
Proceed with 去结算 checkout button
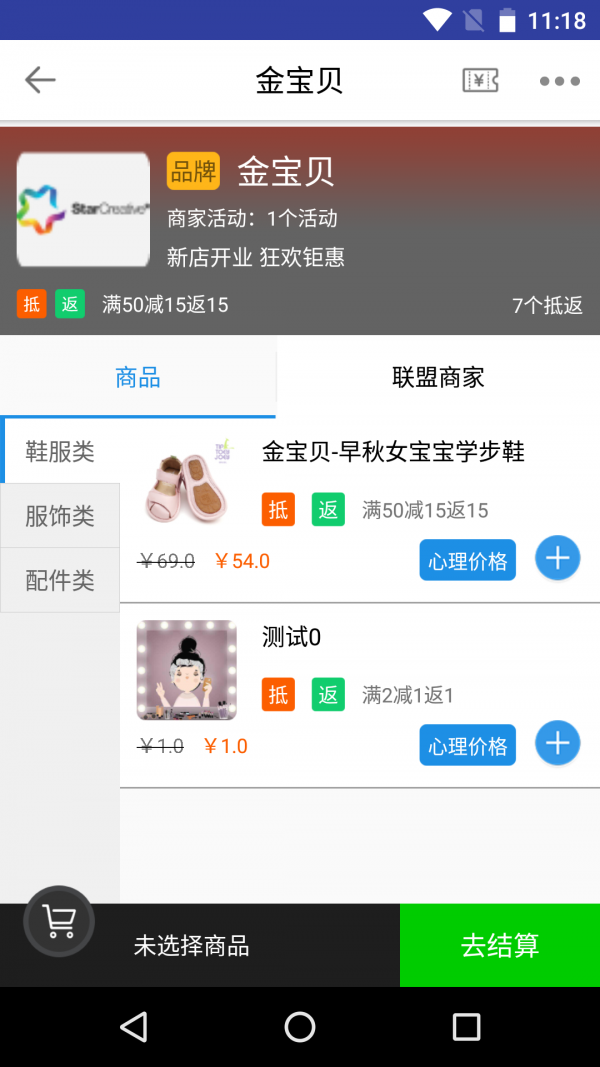pos(500,945)
